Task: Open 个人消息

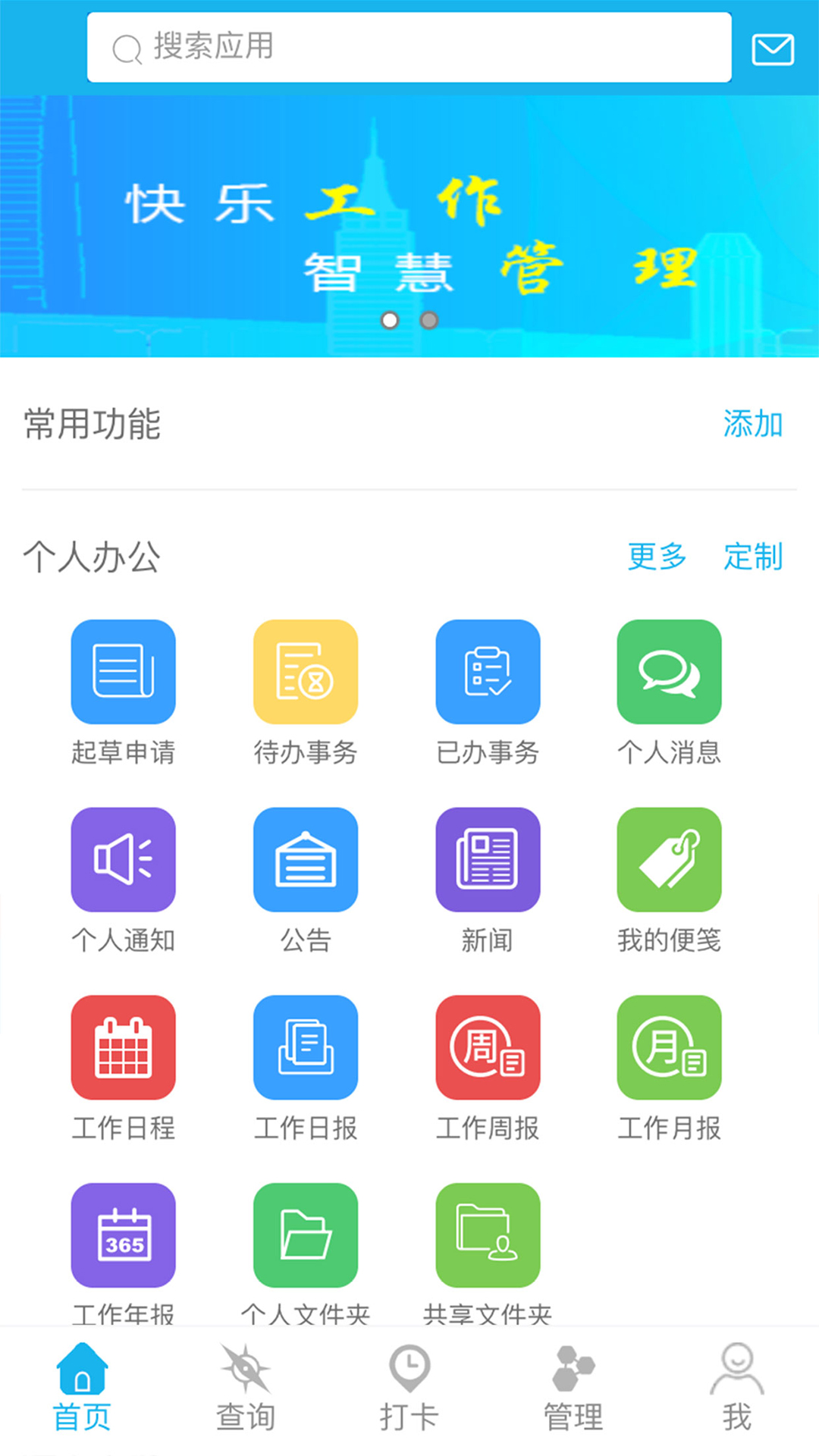Action: [x=669, y=672]
